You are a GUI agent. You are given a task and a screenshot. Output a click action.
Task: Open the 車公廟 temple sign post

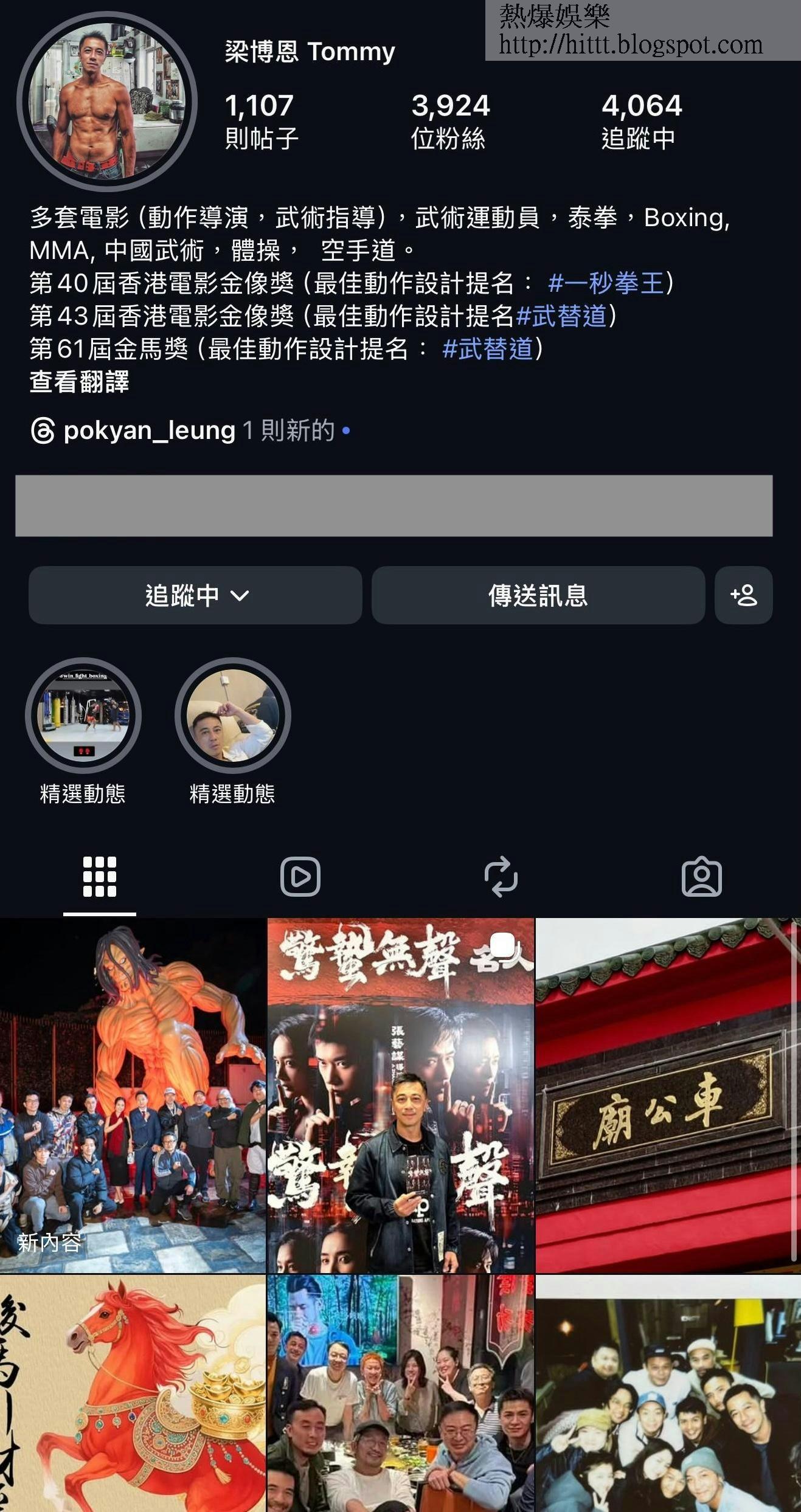668,1094
